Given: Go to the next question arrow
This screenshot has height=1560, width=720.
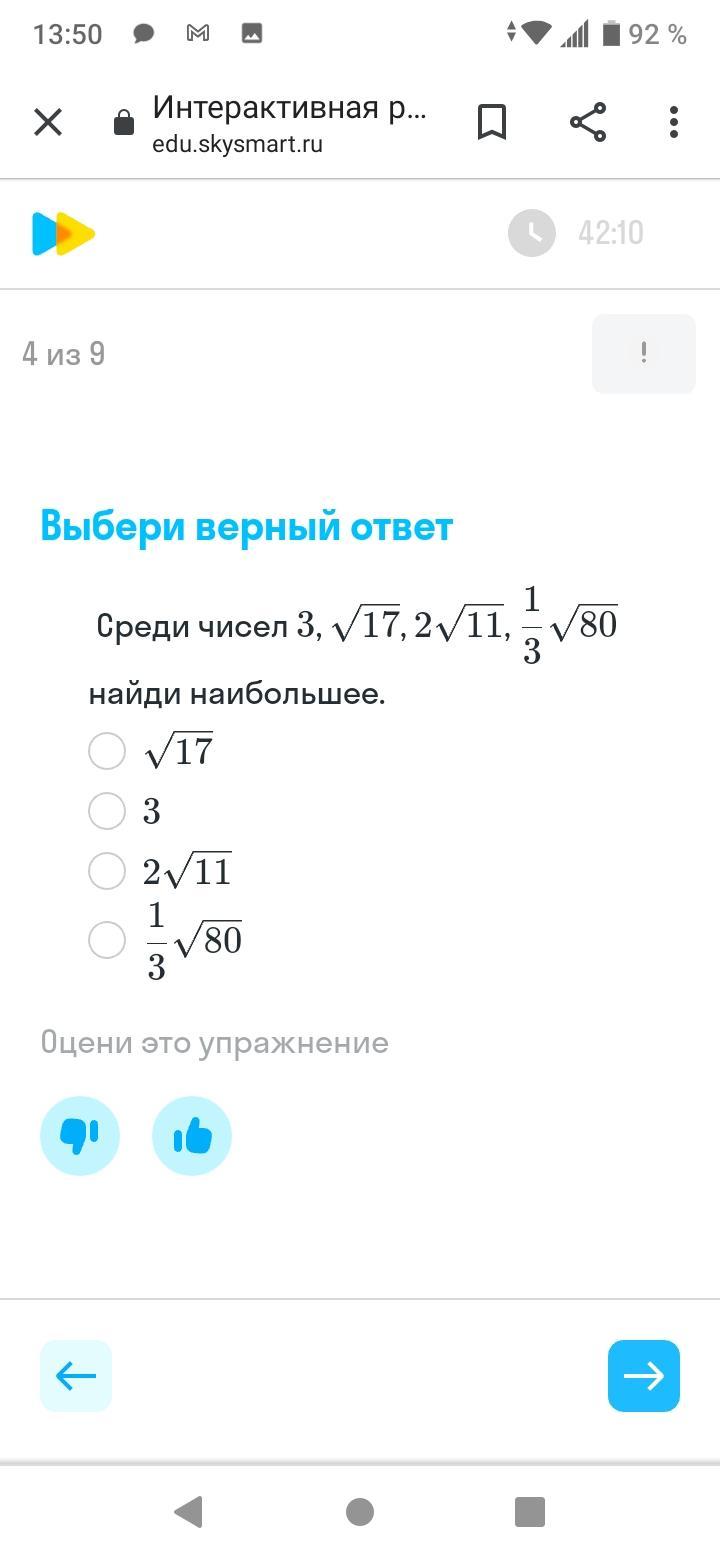Looking at the screenshot, I should coord(644,1376).
